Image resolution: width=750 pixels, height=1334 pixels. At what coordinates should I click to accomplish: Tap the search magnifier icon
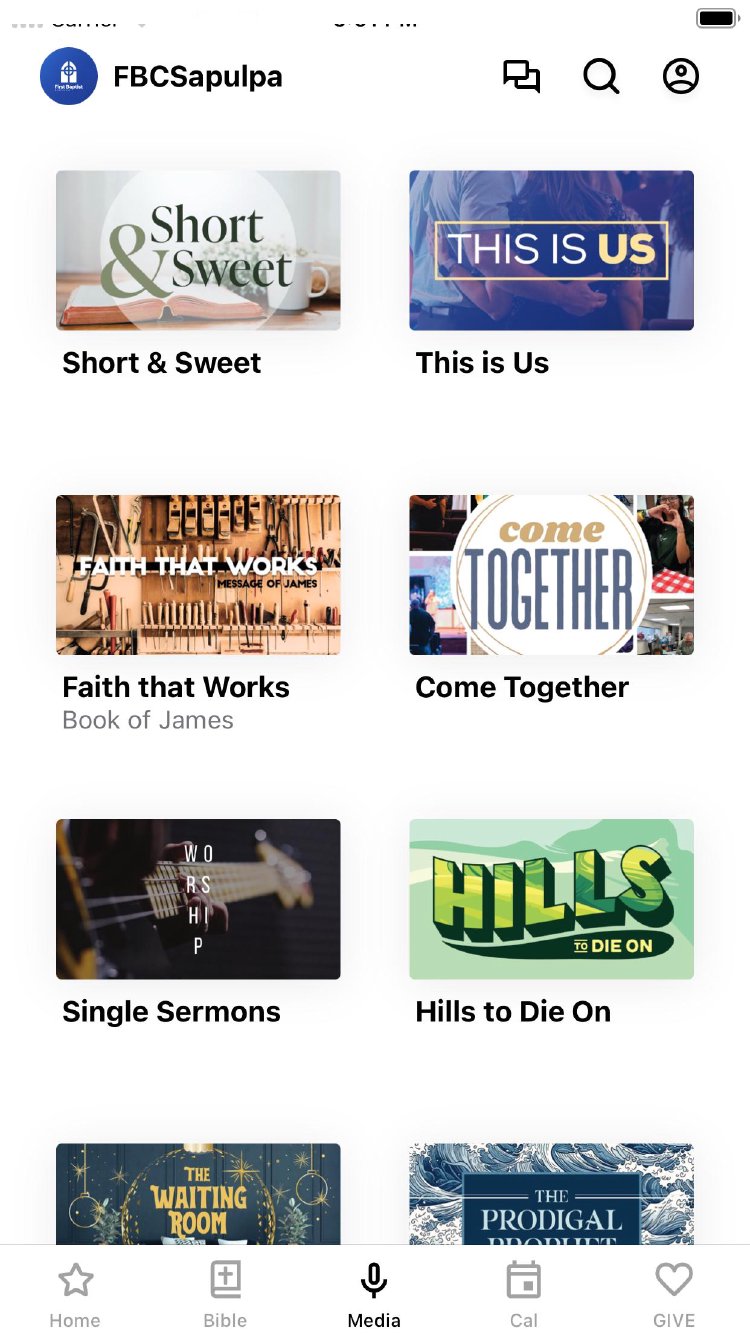pos(601,77)
